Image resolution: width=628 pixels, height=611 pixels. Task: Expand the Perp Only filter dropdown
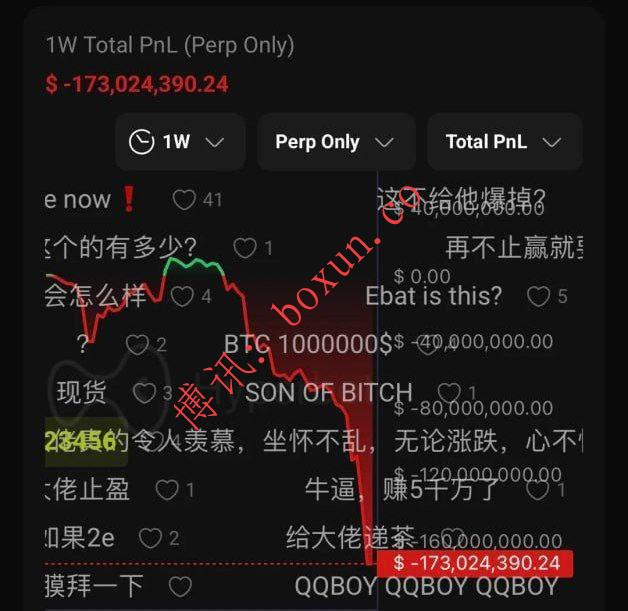point(335,142)
